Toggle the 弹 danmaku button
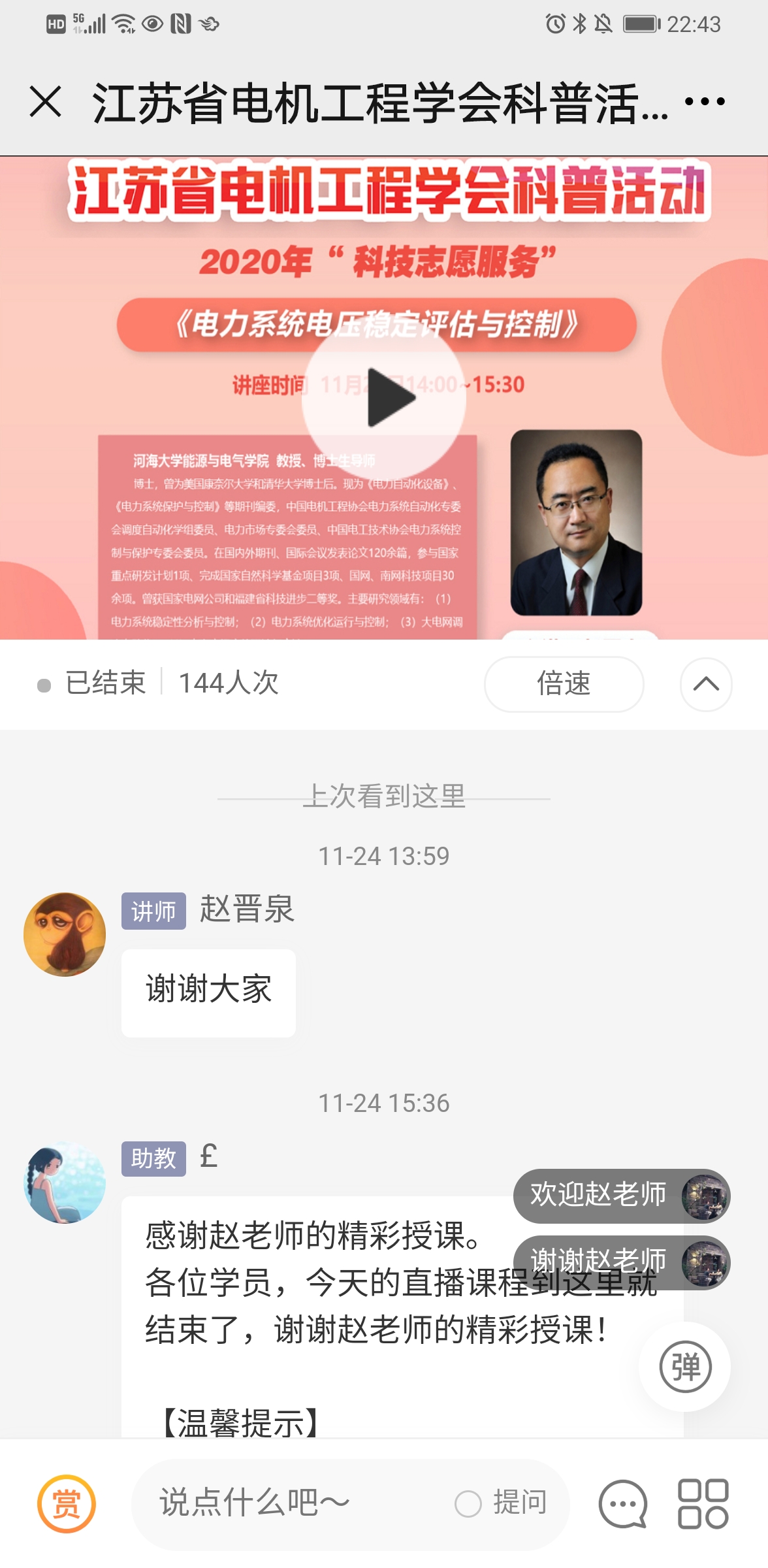The height and width of the screenshot is (1568, 768). click(x=684, y=1367)
